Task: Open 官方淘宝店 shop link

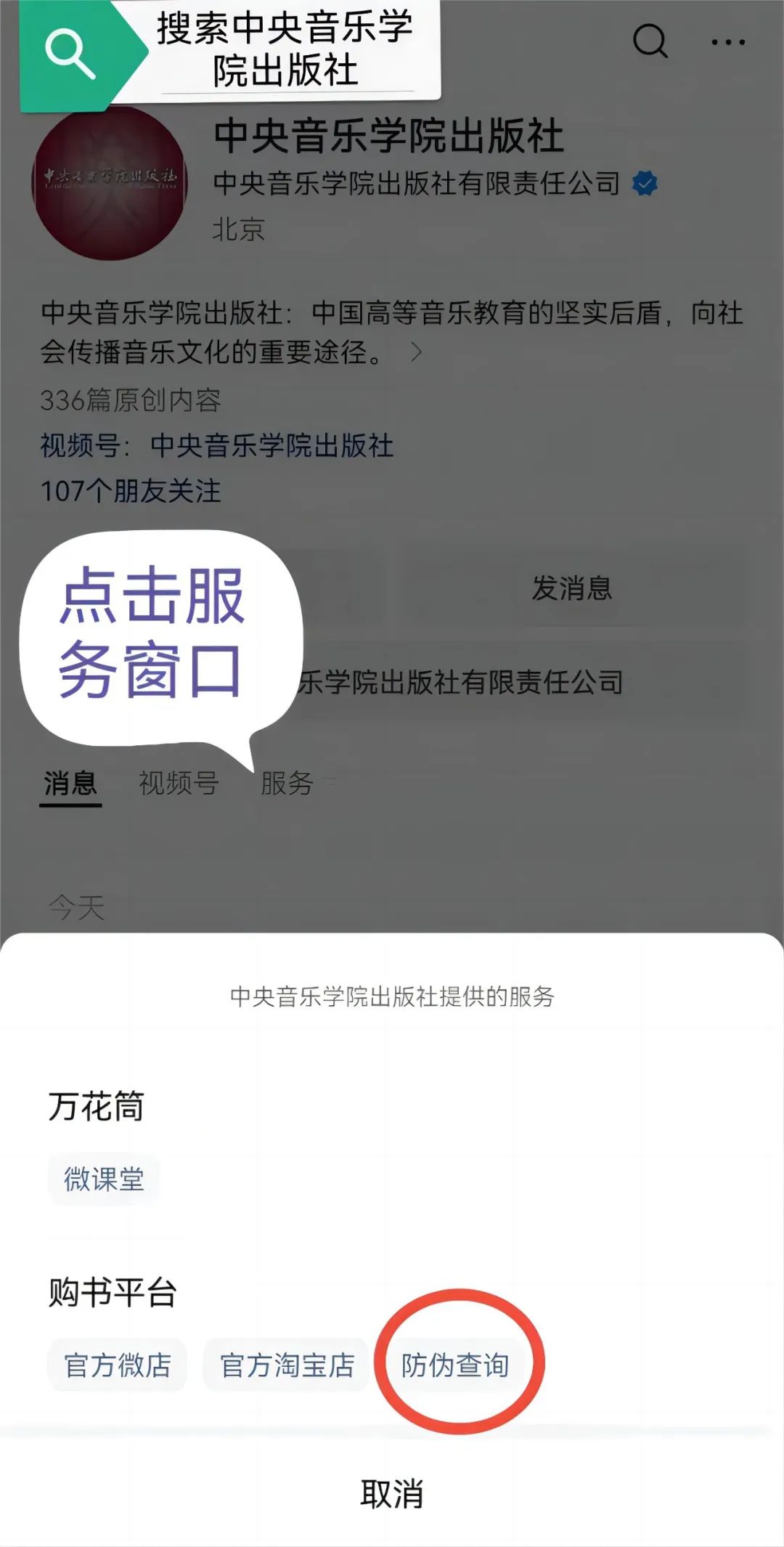Action: 287,1366
